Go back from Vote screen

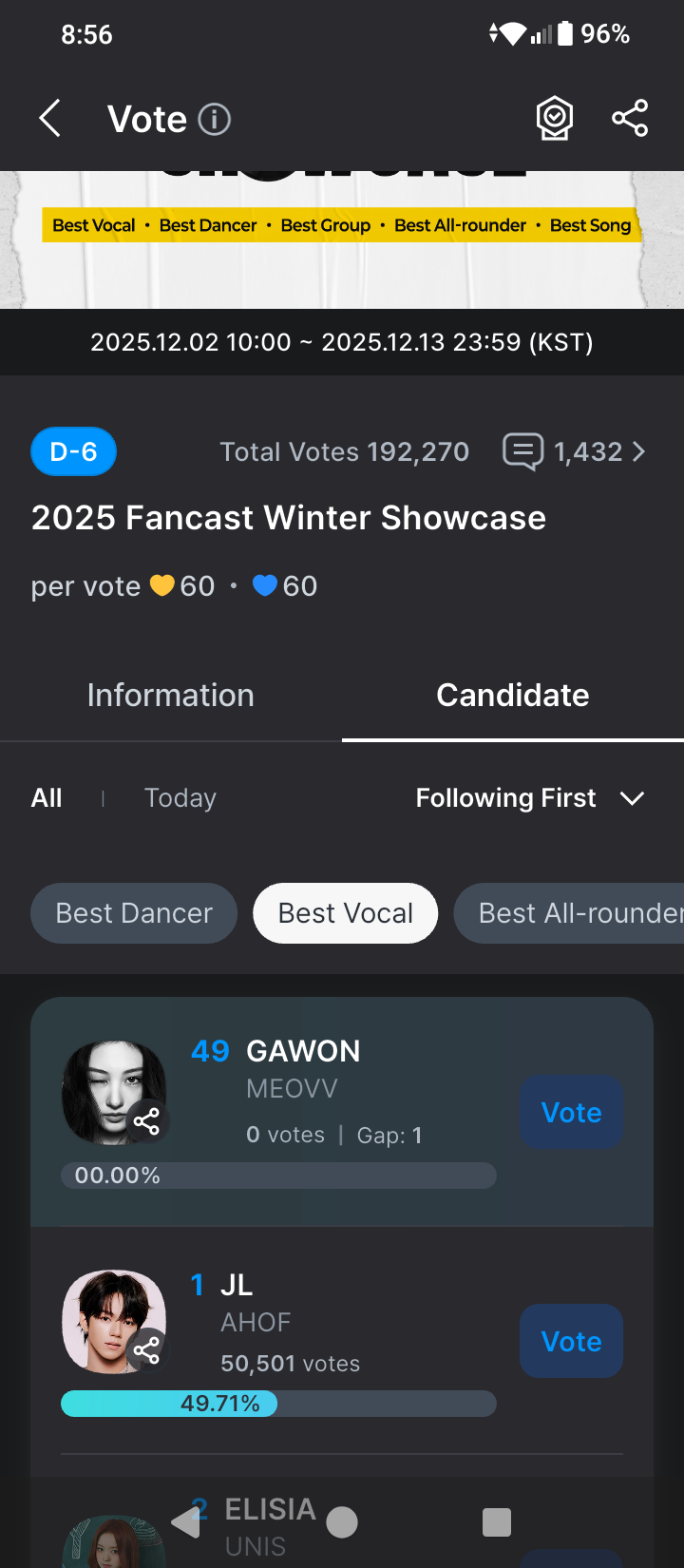click(50, 120)
